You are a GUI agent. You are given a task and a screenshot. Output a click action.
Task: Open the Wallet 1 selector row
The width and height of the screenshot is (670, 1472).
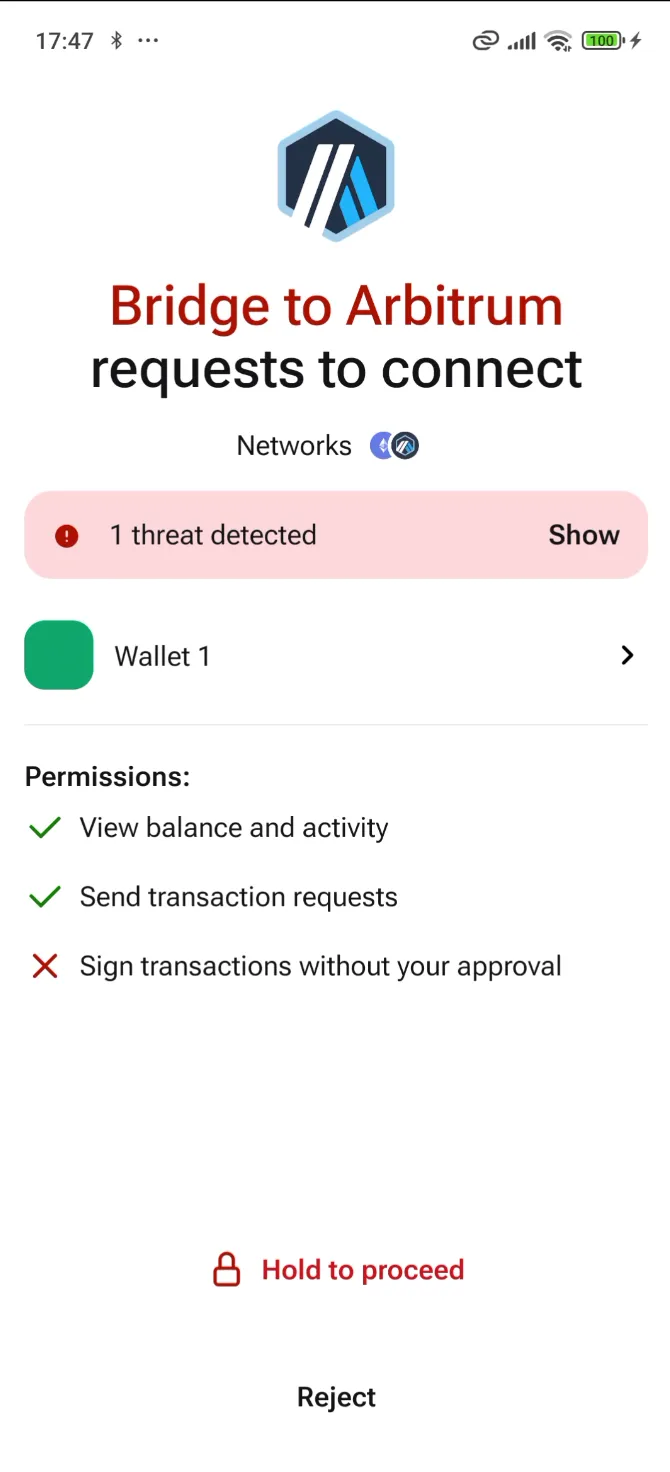pos(335,656)
